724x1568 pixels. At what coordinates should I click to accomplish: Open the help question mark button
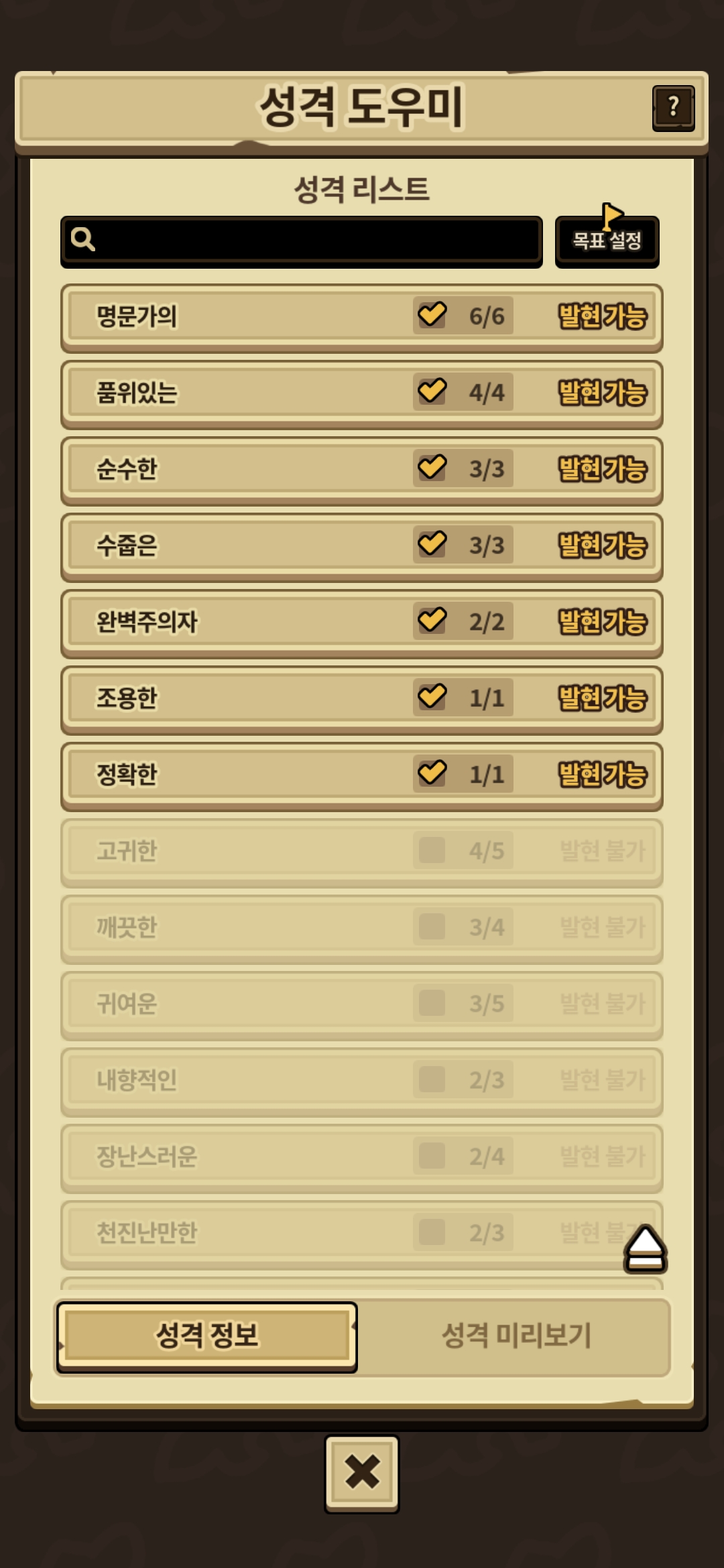point(673,107)
